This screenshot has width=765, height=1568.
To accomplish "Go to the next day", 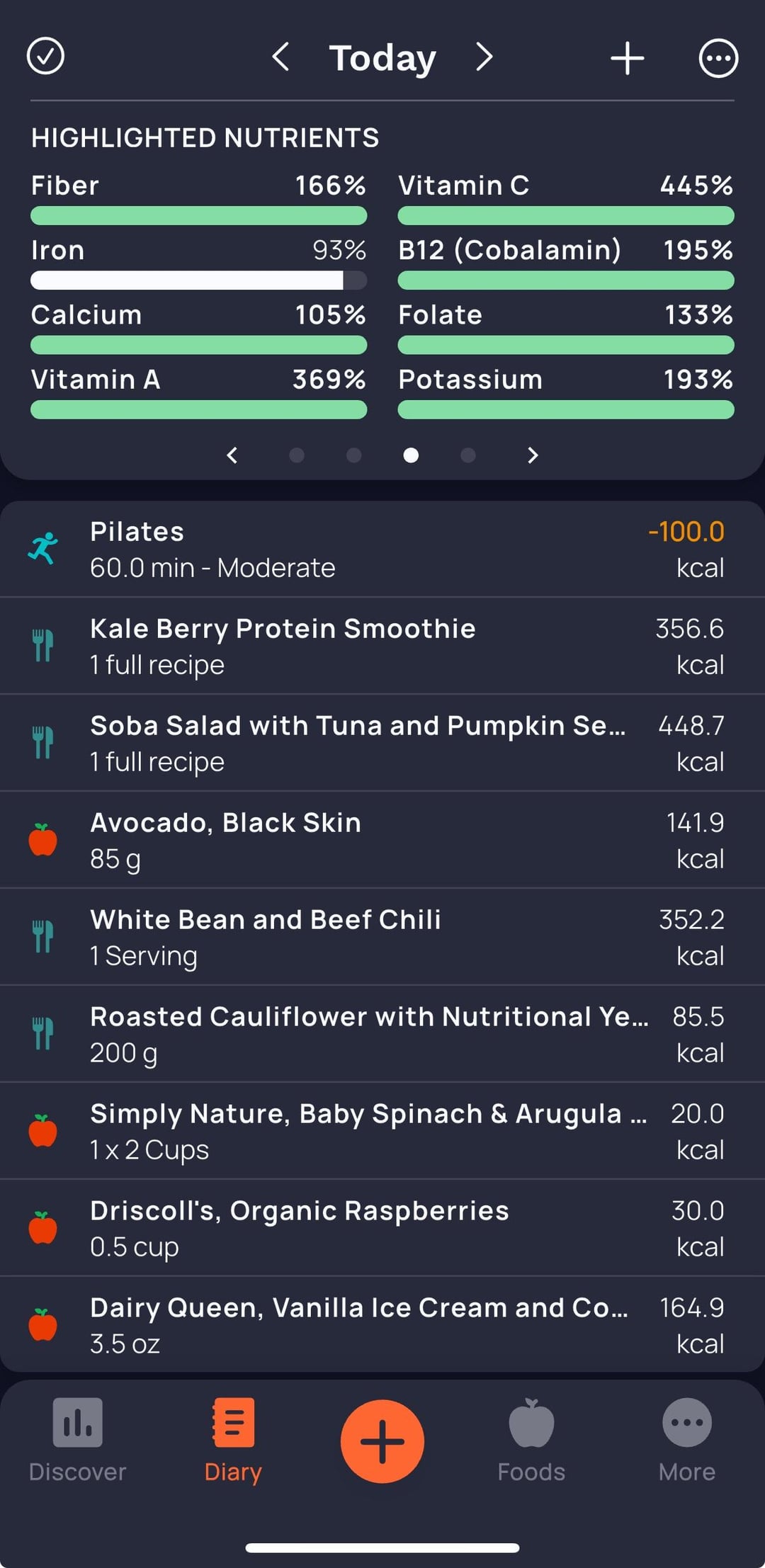I will coord(484,57).
